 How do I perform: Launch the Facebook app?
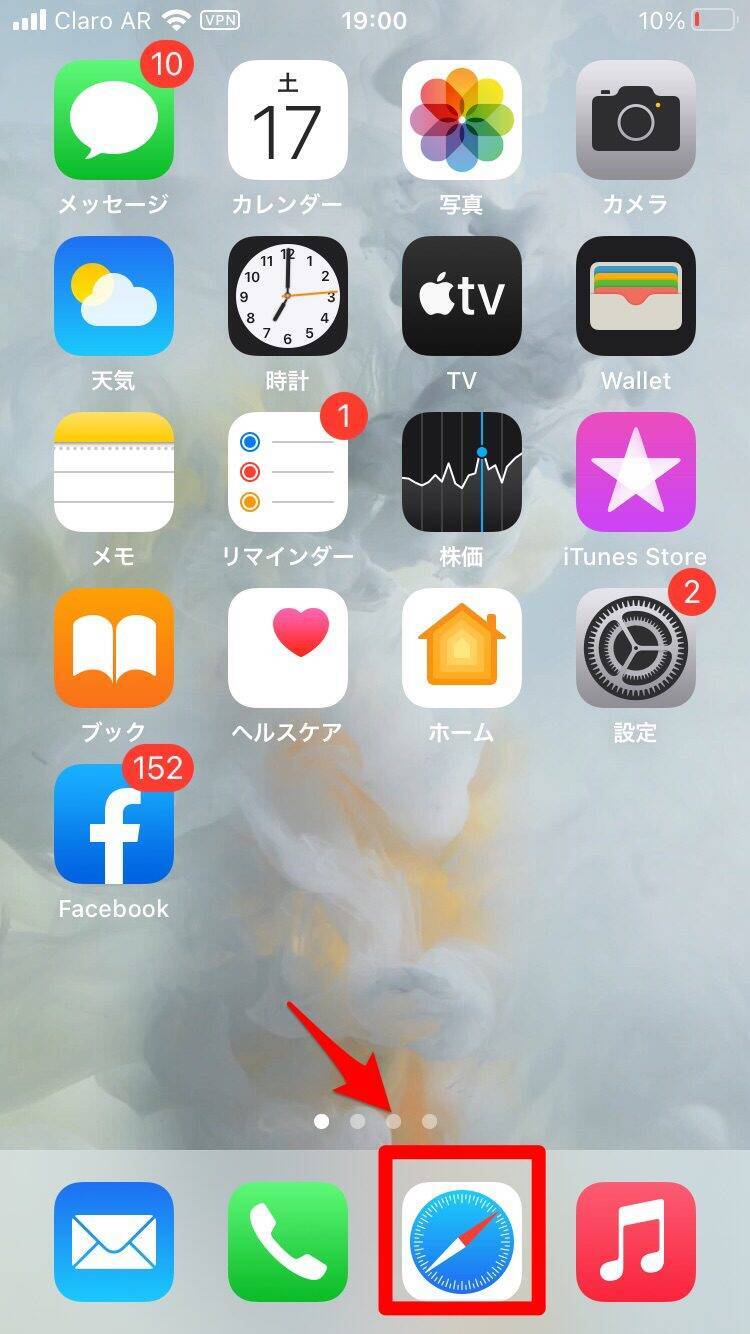point(114,824)
